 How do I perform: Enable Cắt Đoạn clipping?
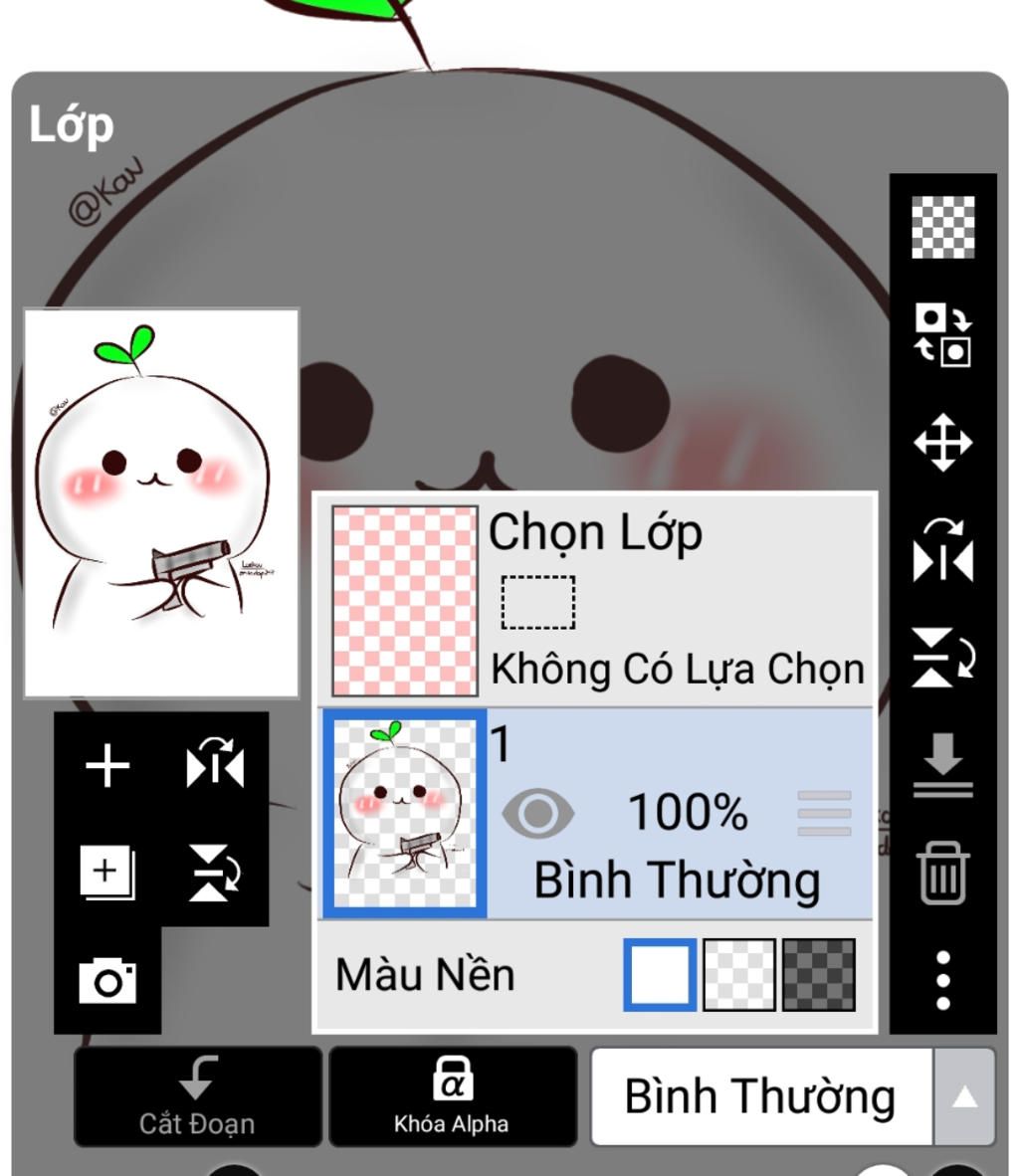[197, 1096]
